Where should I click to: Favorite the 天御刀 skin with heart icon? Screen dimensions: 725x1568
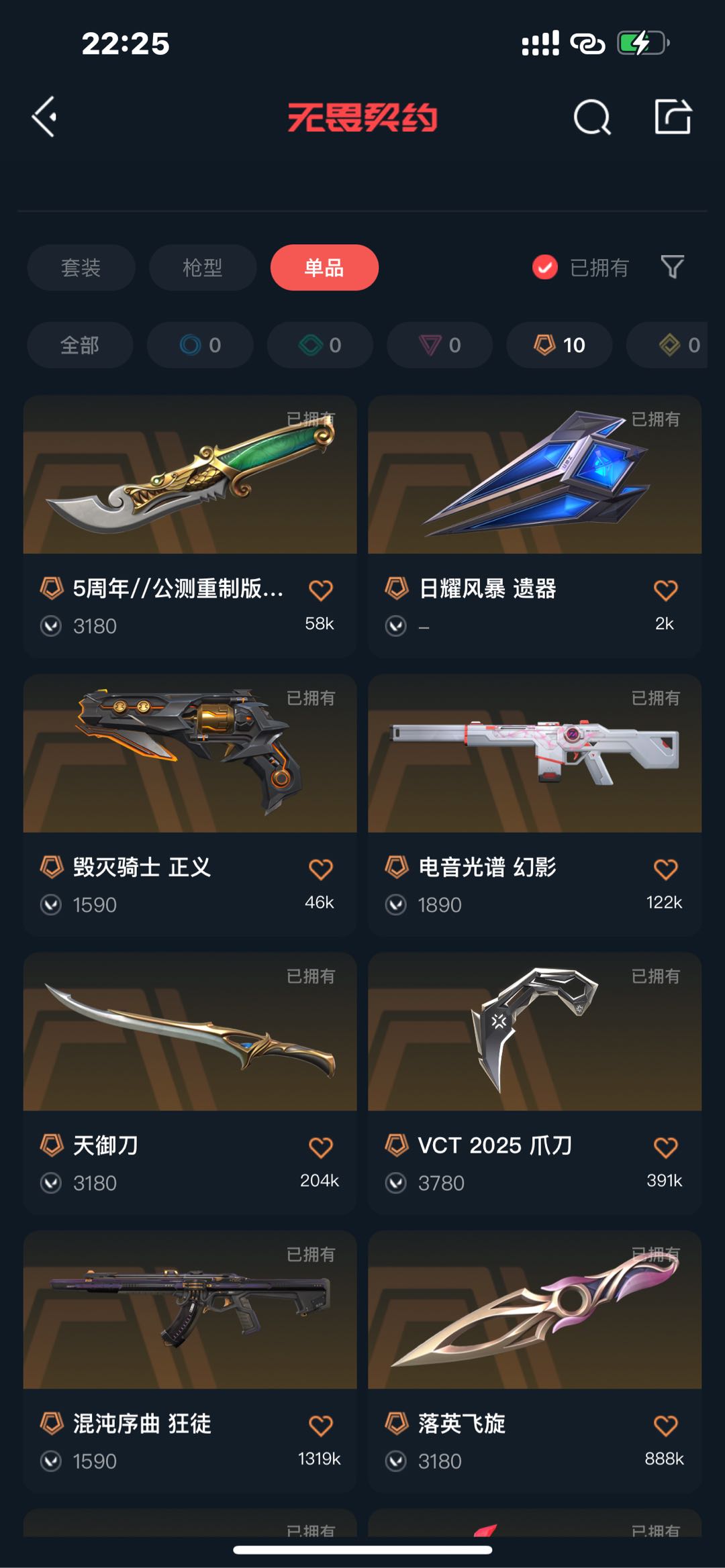click(x=321, y=1148)
